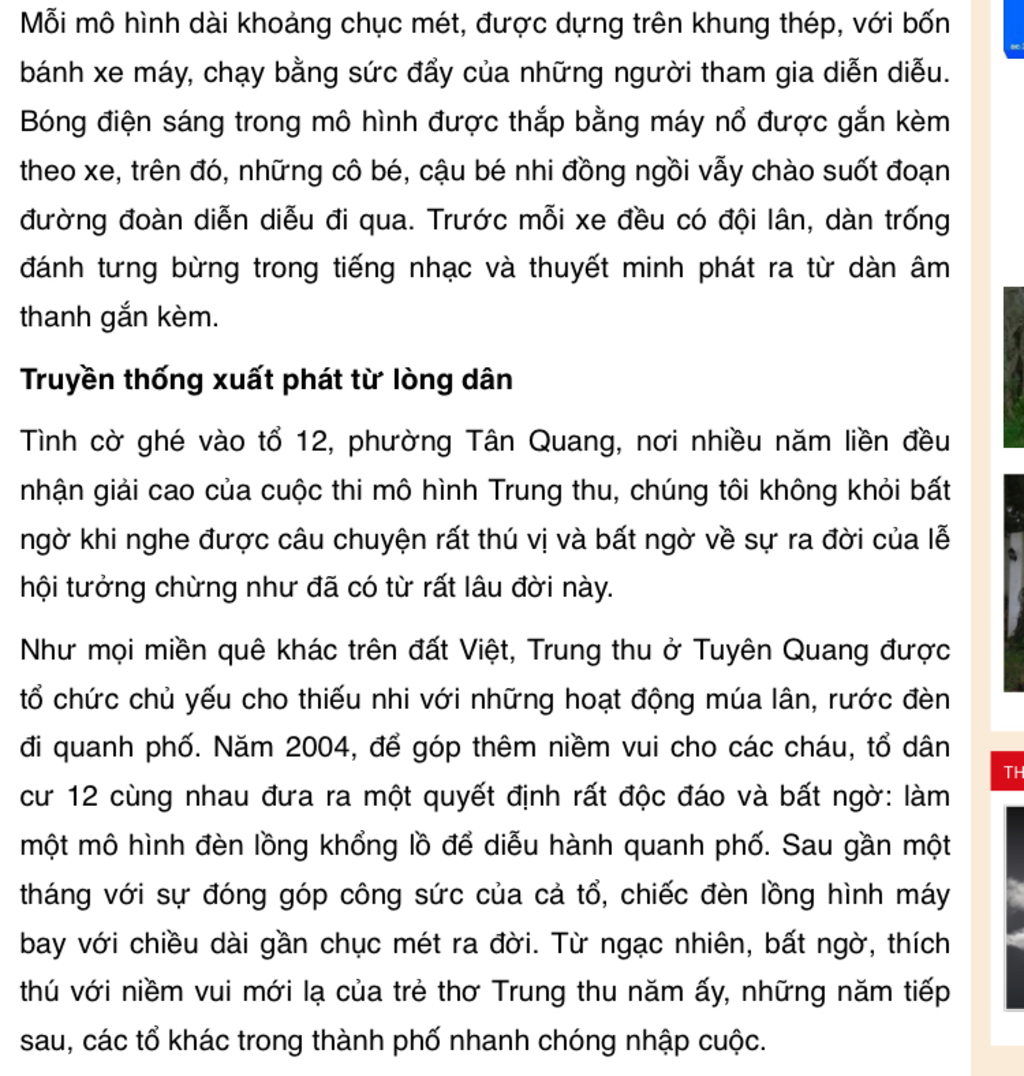Open the black-and-white clouds sidebar thumbnail
Screen dimensions: 1024x1076
pos(1014,906)
